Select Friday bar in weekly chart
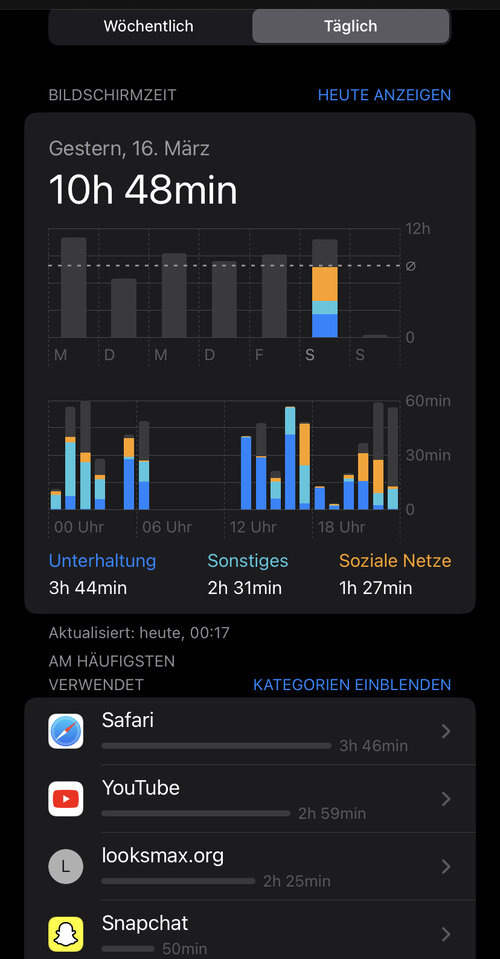Screen dimensions: 500x959 [274, 296]
